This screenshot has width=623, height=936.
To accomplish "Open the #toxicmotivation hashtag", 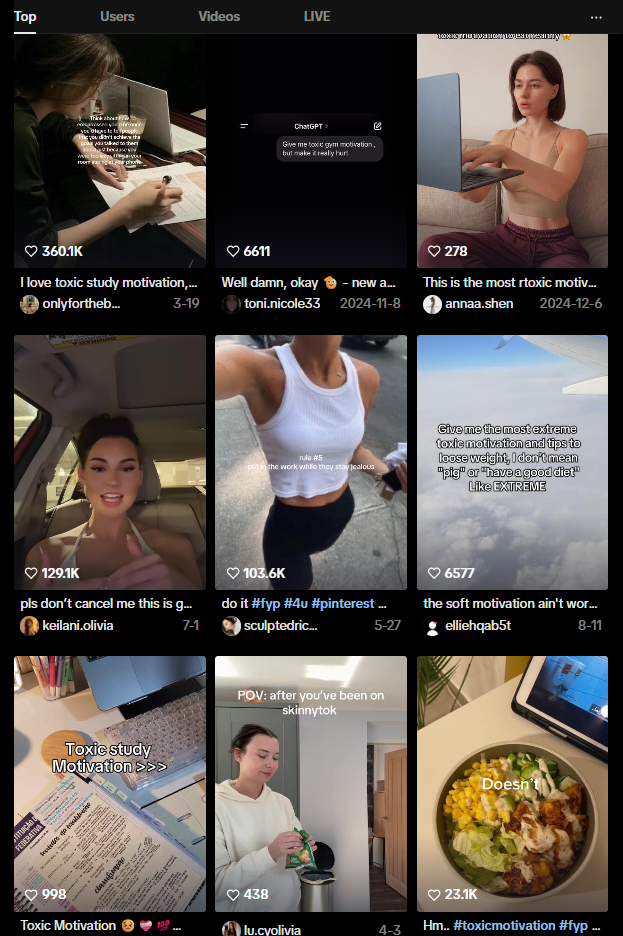I will [504, 925].
